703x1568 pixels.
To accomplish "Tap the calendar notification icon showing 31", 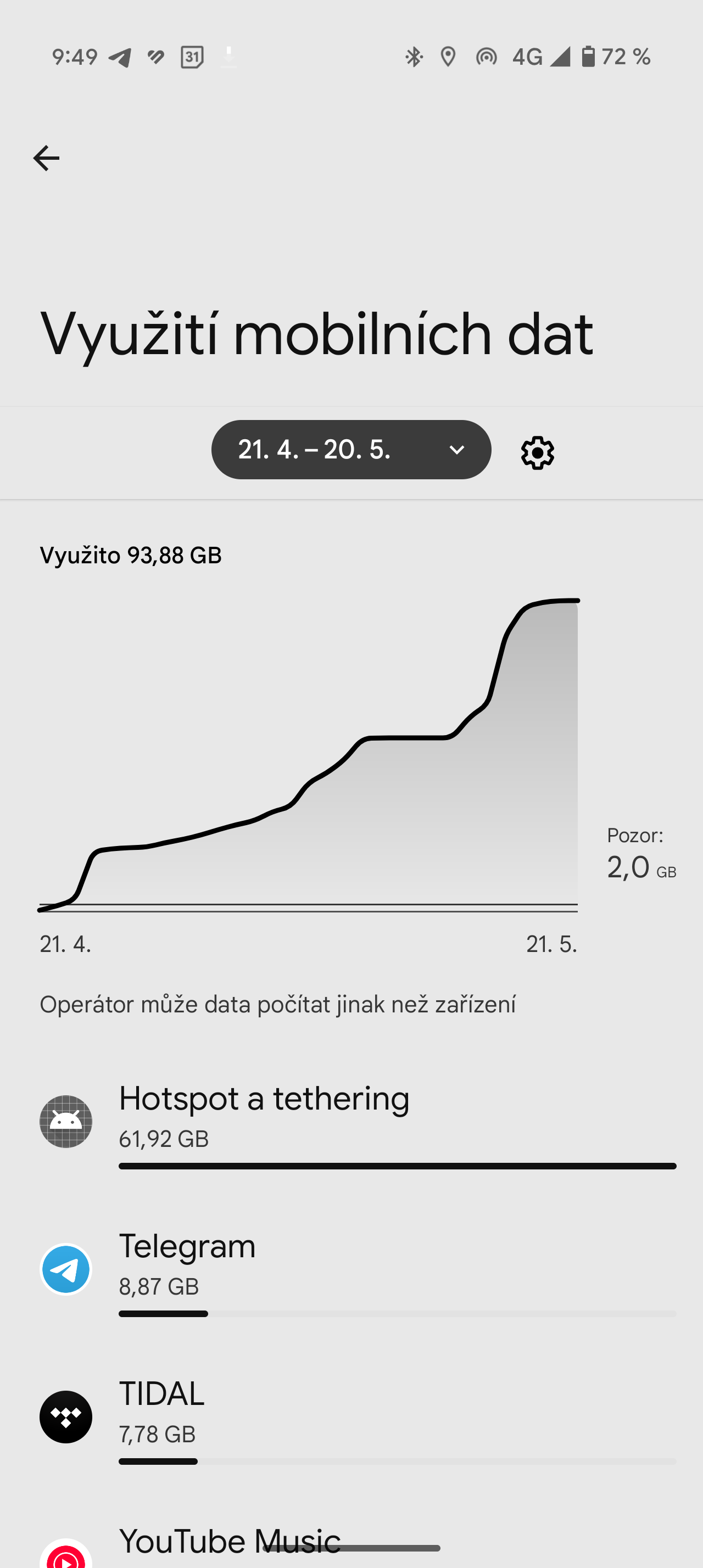I will pyautogui.click(x=191, y=57).
